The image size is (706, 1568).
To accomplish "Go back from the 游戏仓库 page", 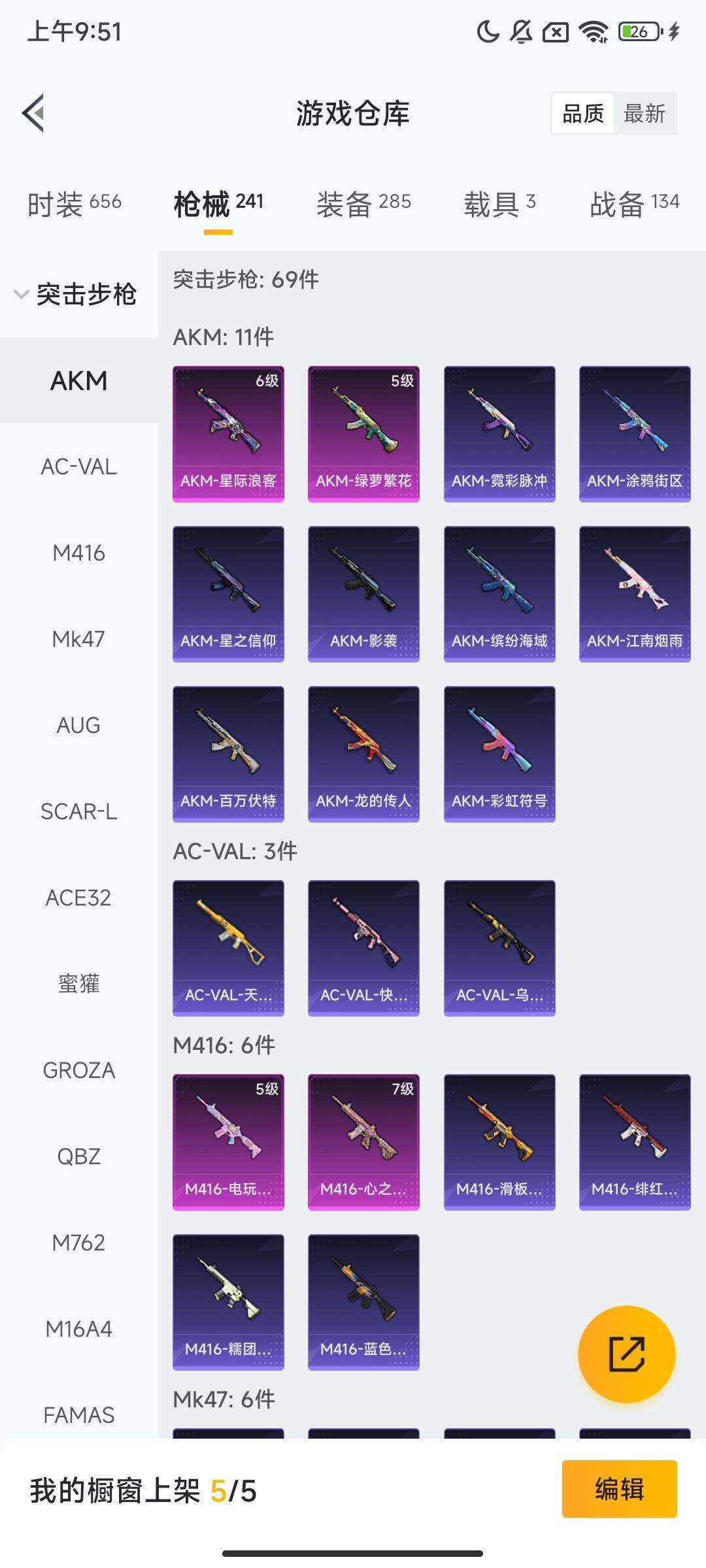I will 34,113.
